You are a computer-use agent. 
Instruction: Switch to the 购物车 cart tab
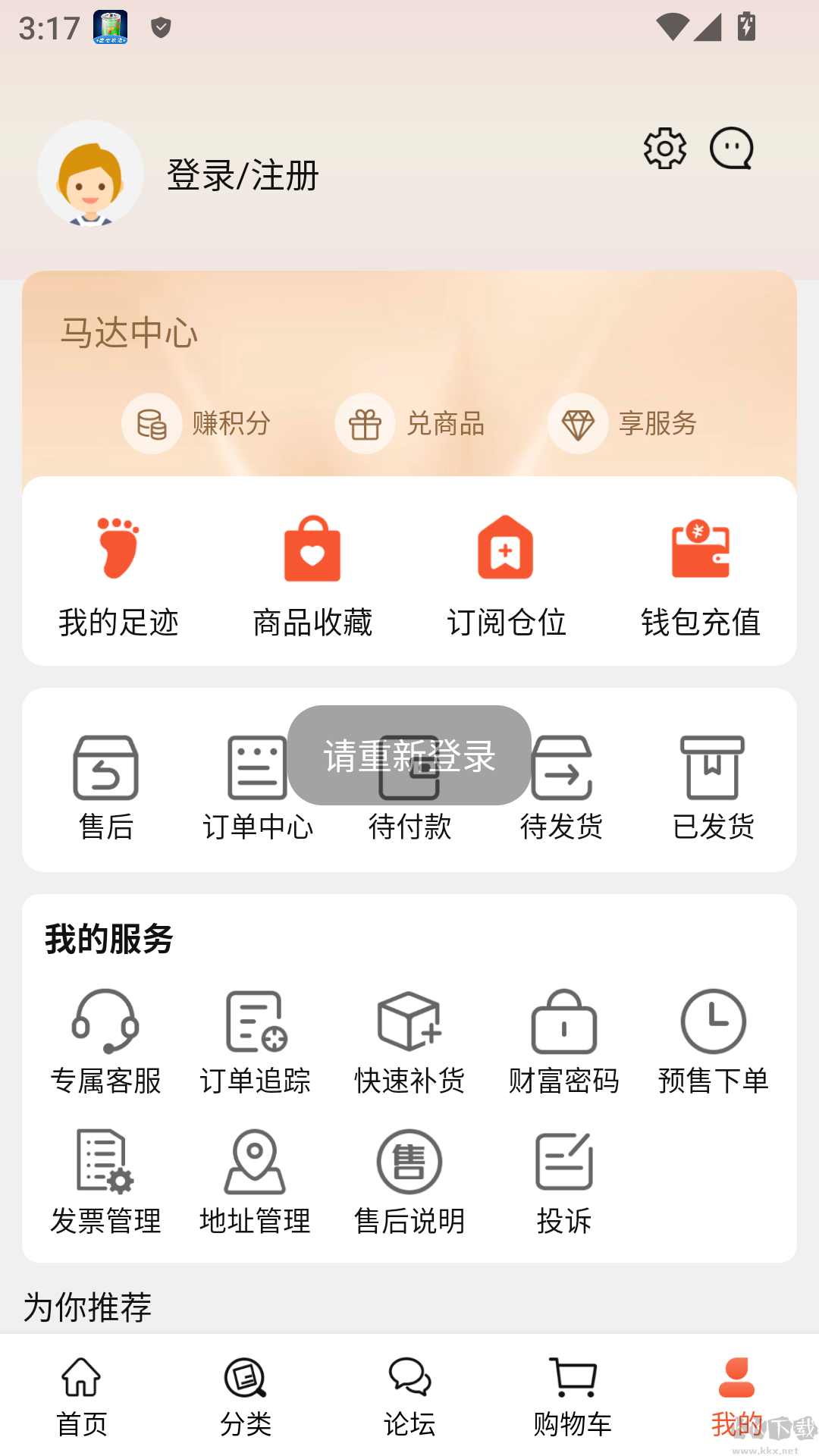tap(573, 1395)
